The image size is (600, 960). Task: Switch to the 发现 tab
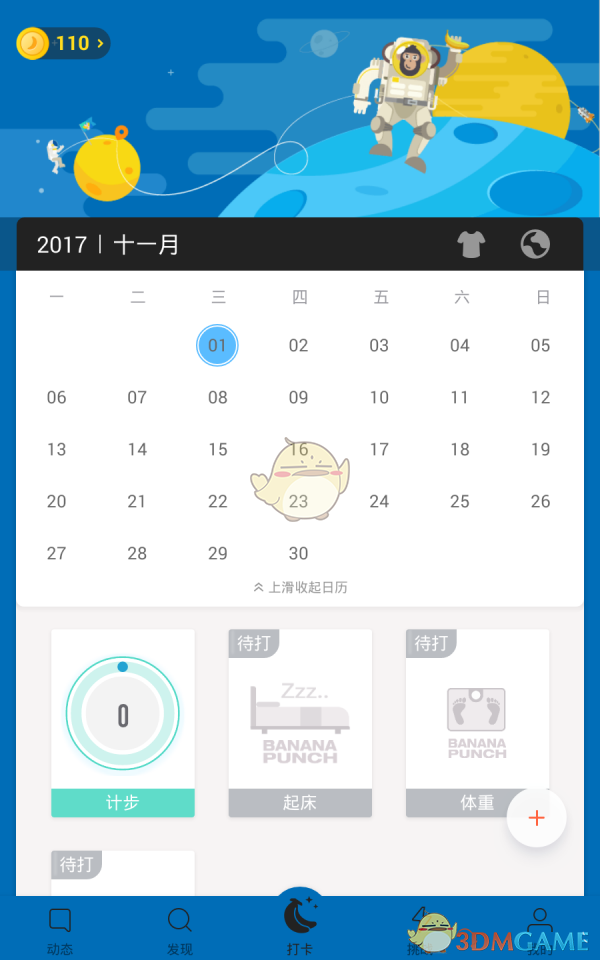pos(180,930)
